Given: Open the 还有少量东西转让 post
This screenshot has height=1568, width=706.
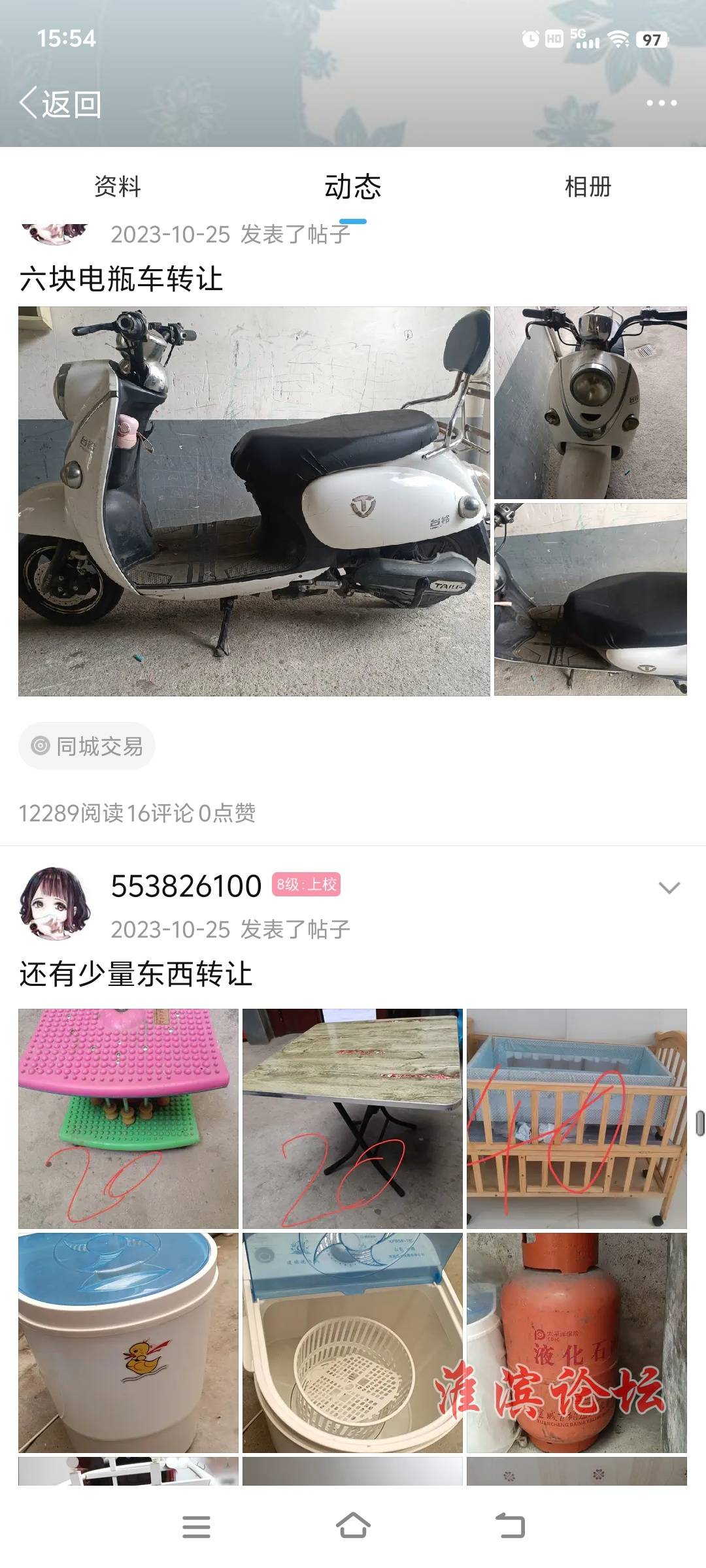Looking at the screenshot, I should (136, 974).
